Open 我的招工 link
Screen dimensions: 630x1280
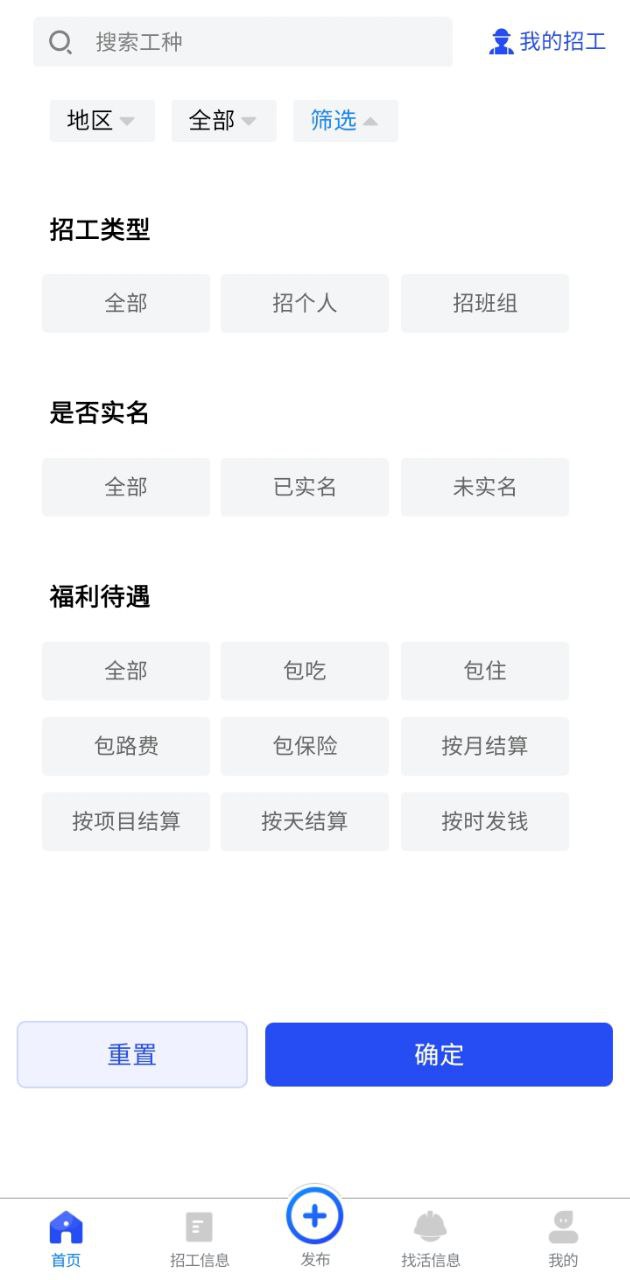click(x=548, y=42)
